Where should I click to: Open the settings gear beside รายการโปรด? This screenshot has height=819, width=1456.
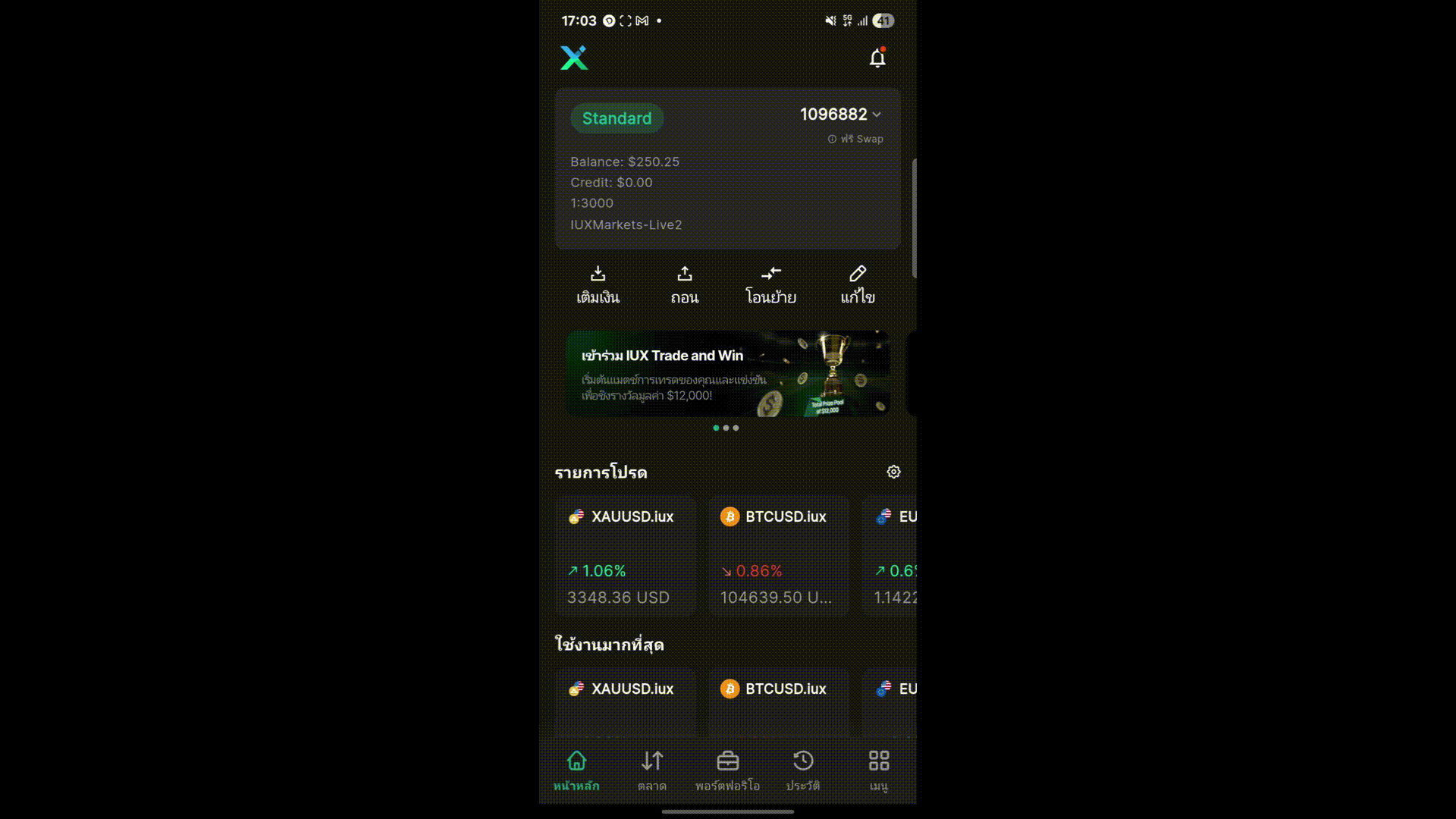point(893,472)
